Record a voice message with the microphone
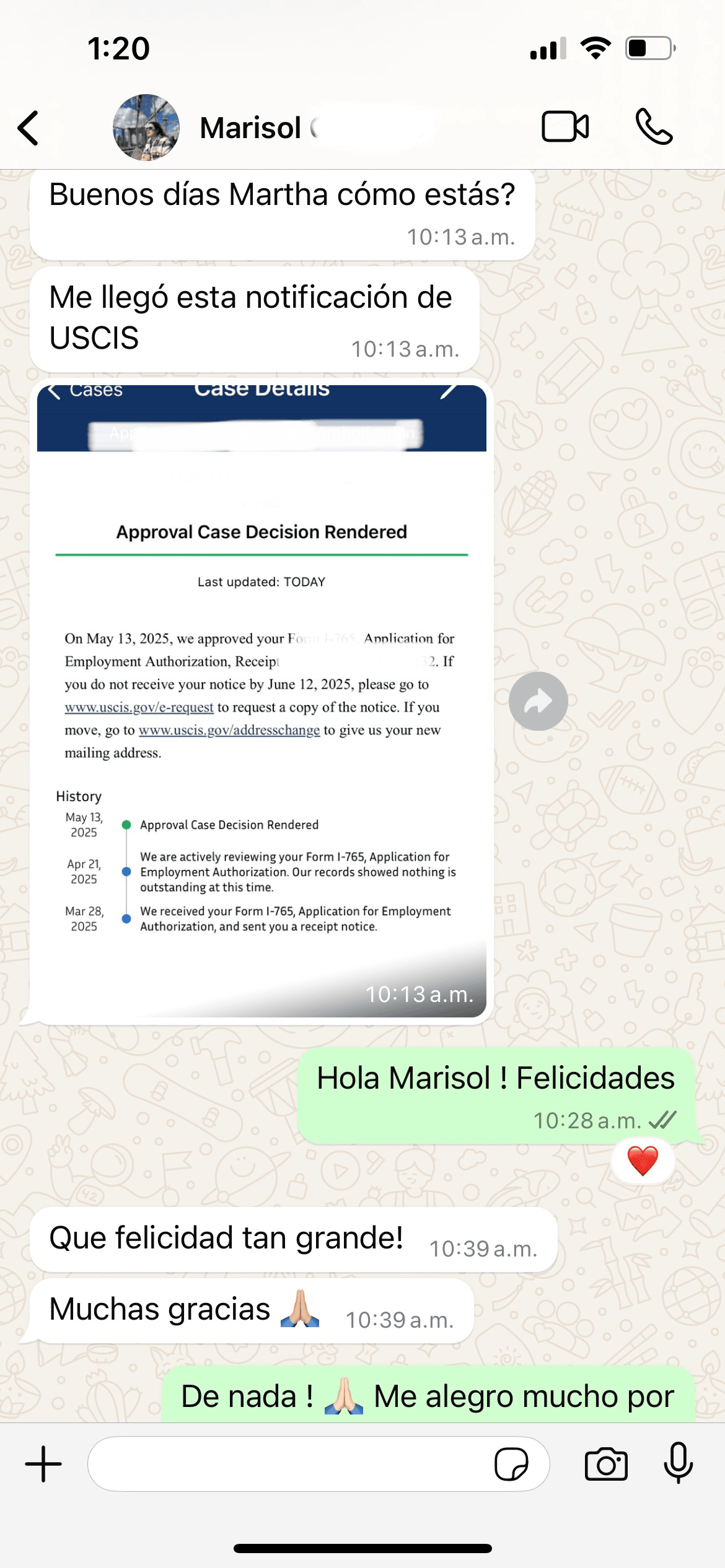This screenshot has width=725, height=1568. pos(678,1463)
